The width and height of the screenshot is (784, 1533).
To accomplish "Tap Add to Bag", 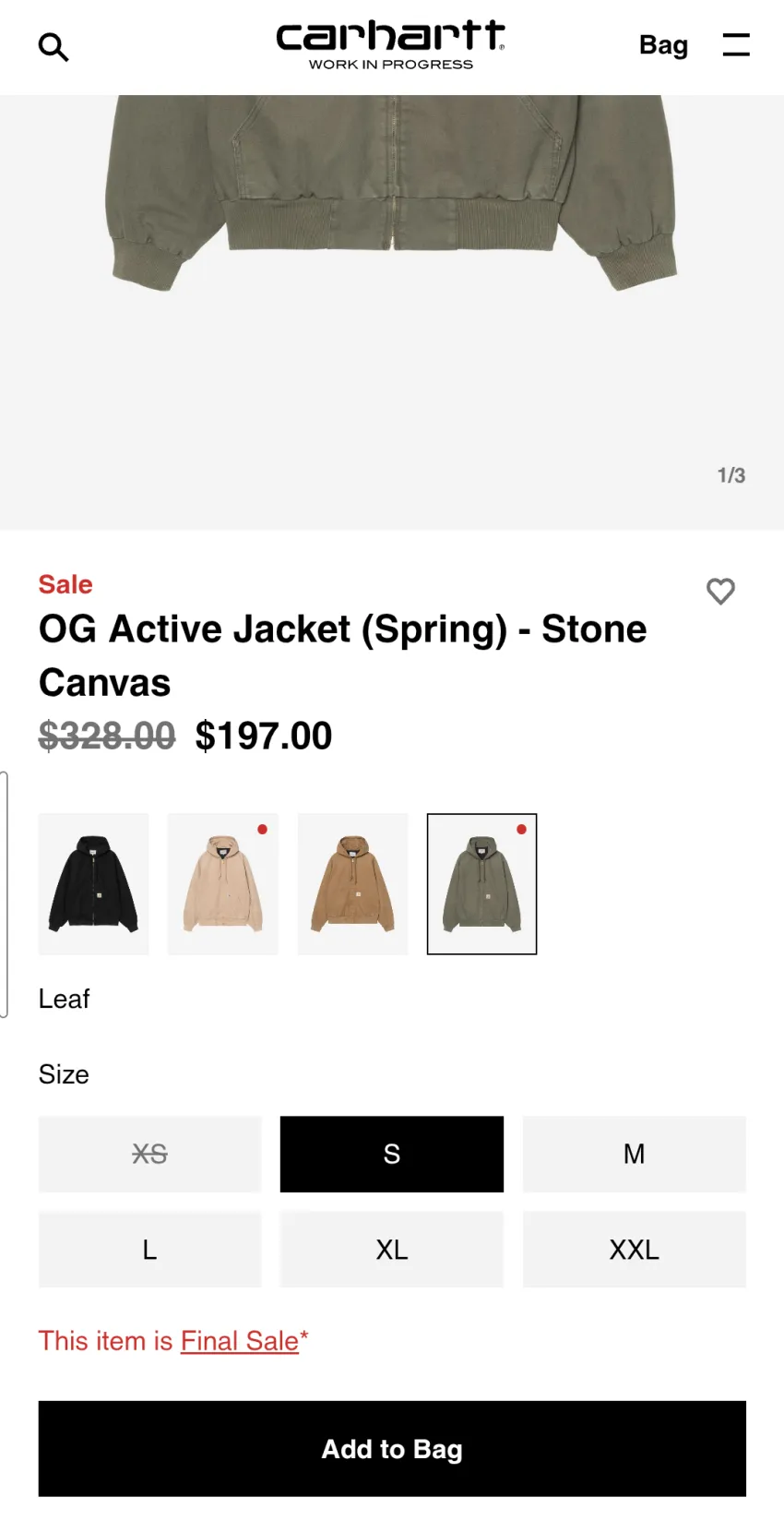I will tap(392, 1449).
